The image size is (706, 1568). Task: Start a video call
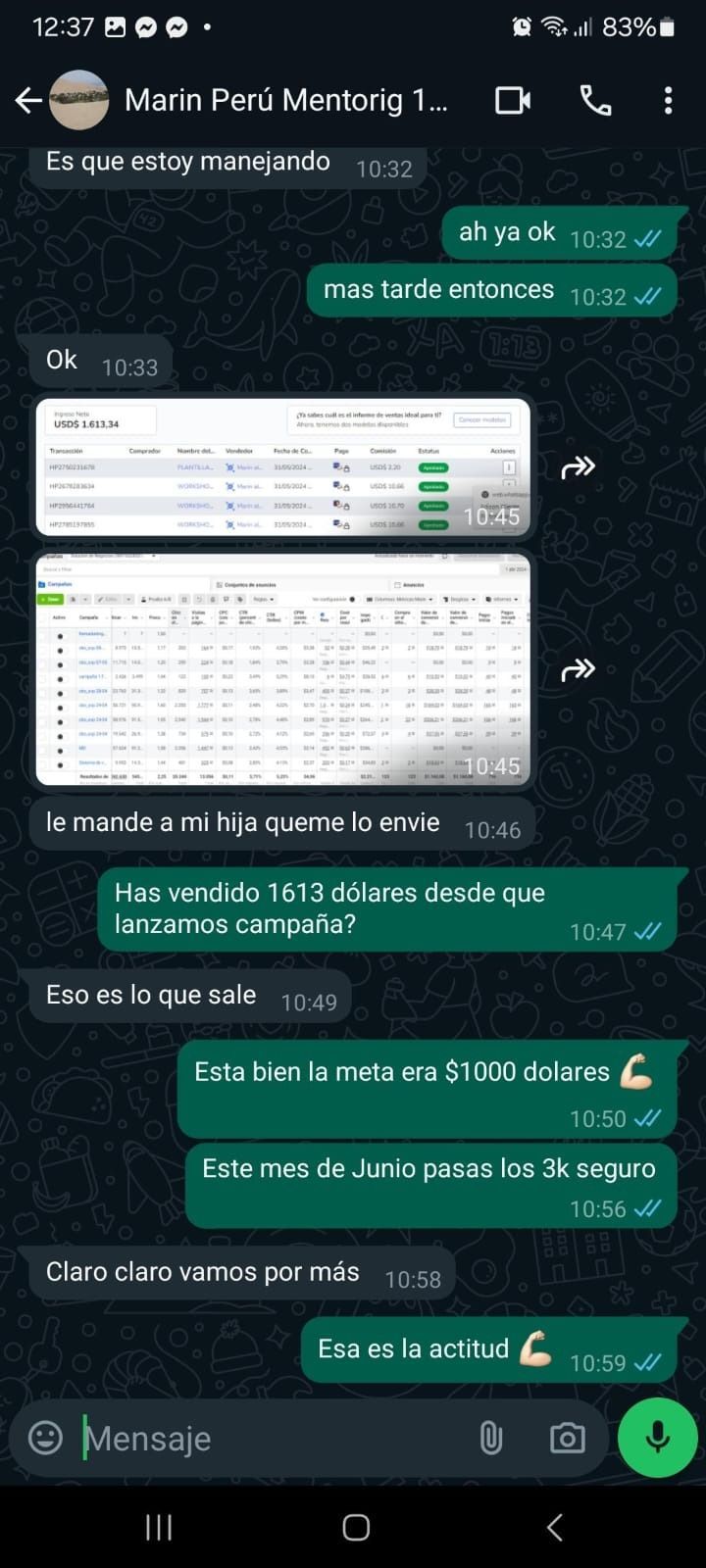513,100
